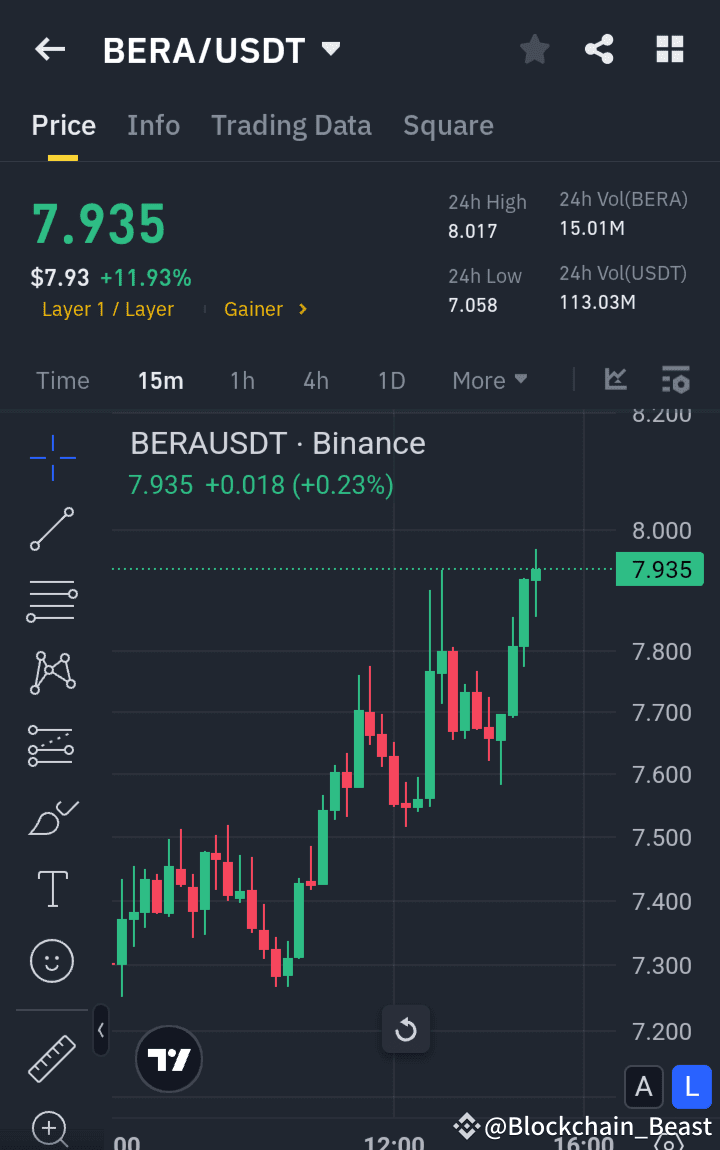The width and height of the screenshot is (720, 1150).
Task: Select the 1D timeframe tab
Action: click(x=391, y=380)
